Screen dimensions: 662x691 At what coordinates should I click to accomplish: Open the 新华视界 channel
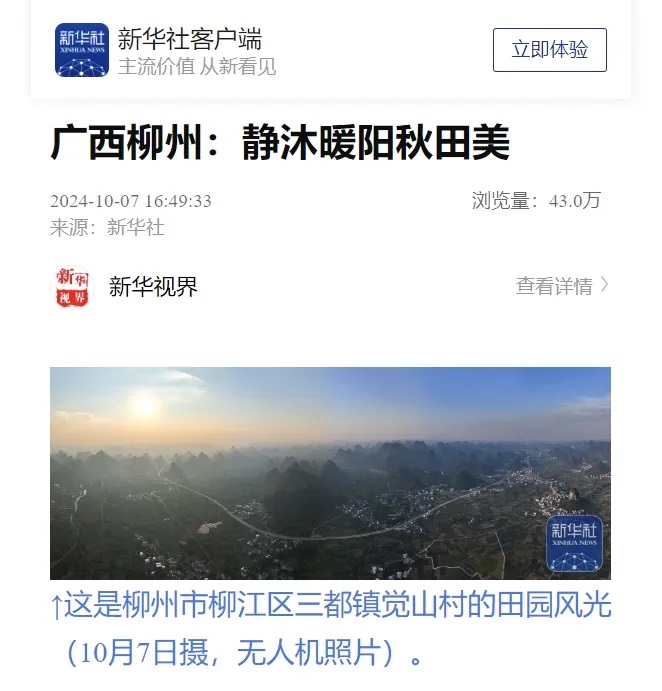pyautogui.click(x=152, y=287)
